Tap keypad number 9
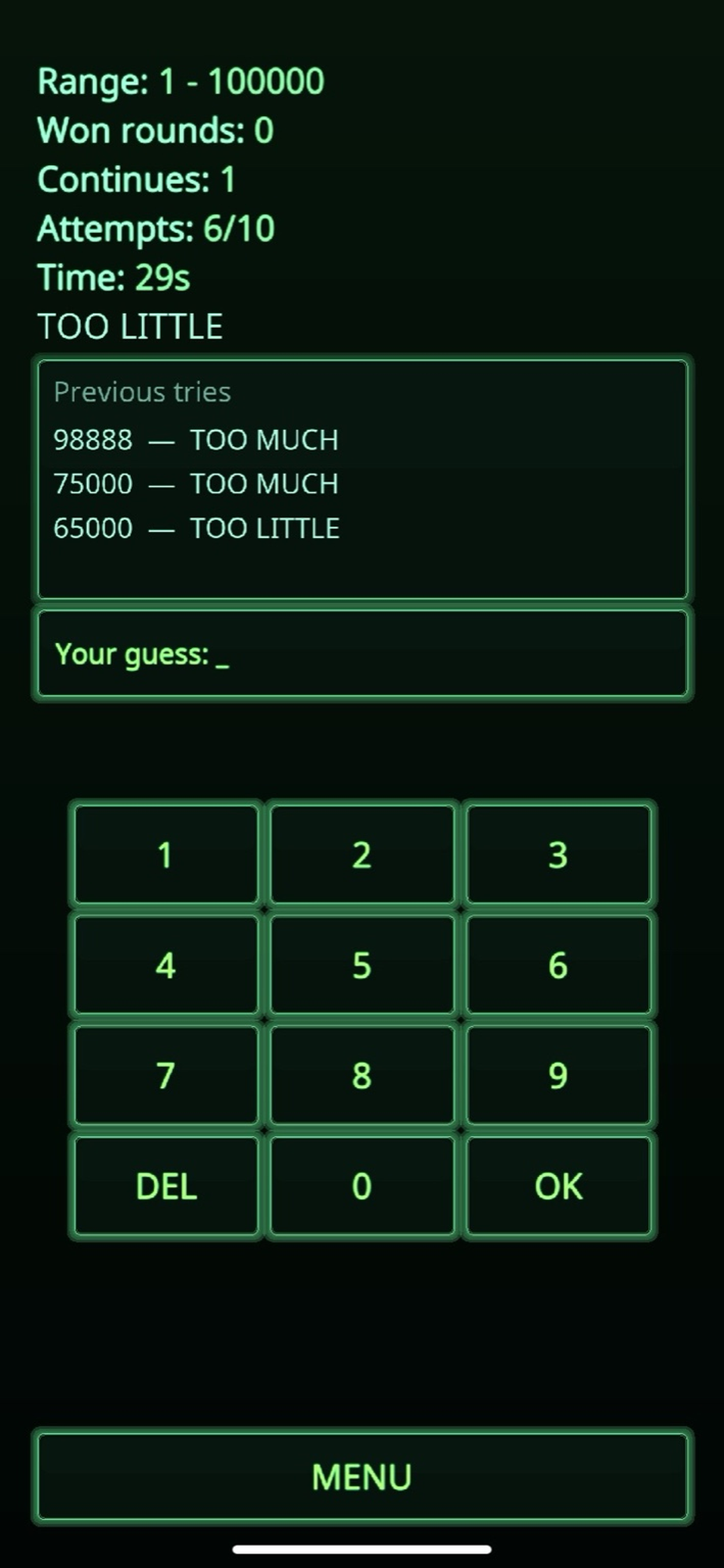The height and width of the screenshot is (1568, 724). [x=558, y=1076]
